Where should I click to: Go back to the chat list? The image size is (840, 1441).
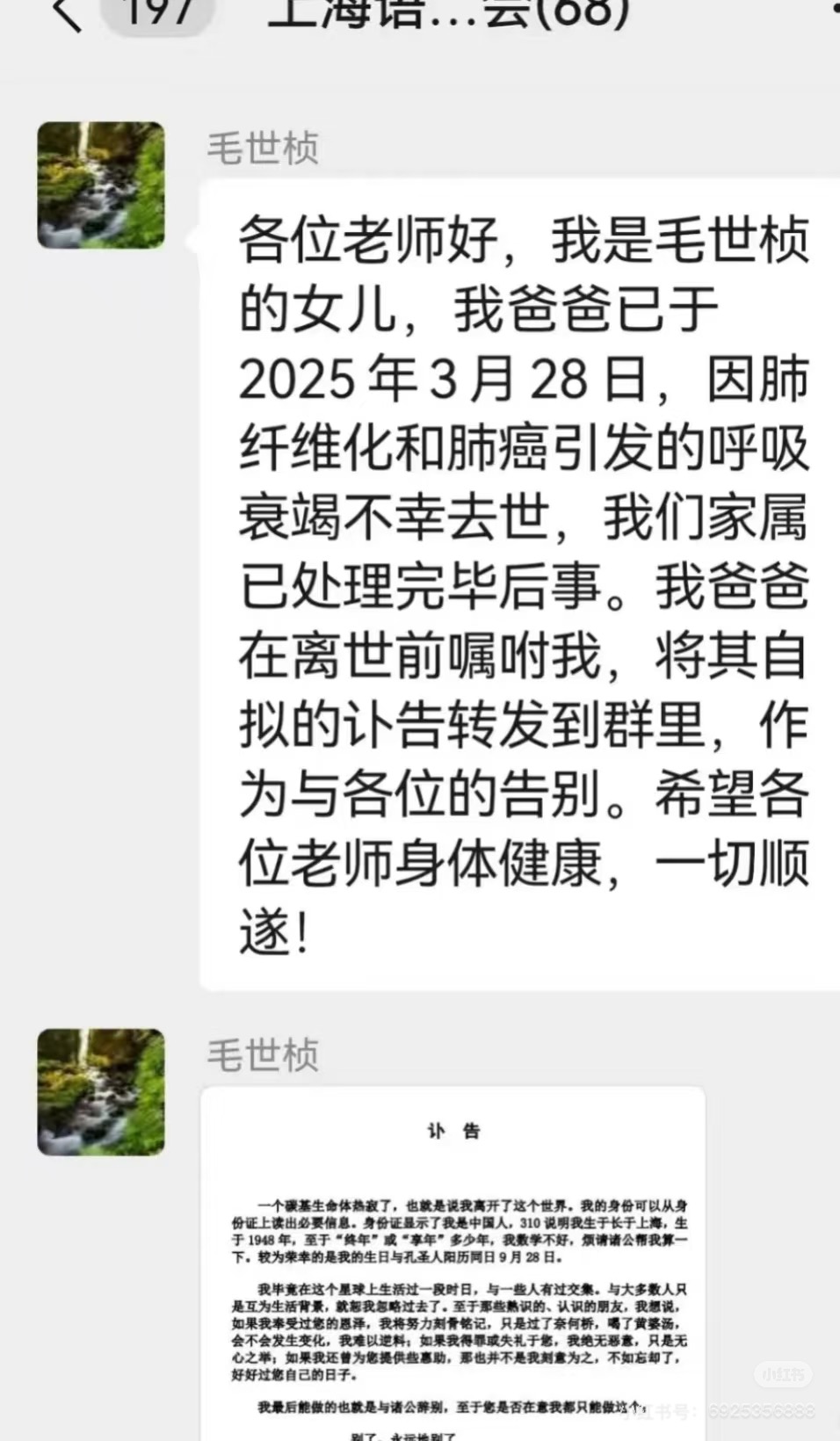69,14
